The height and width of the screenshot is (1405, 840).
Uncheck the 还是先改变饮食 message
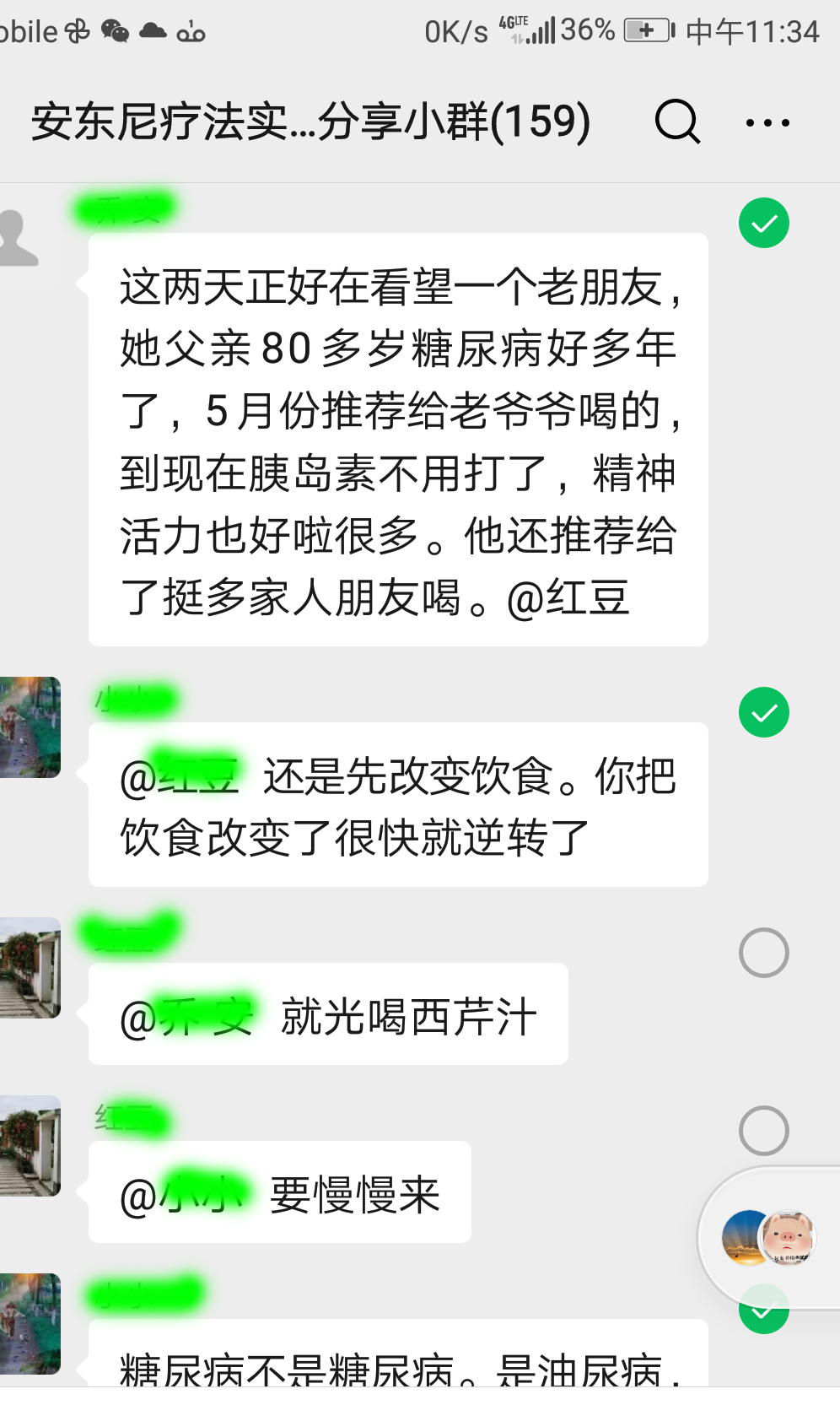point(763,712)
